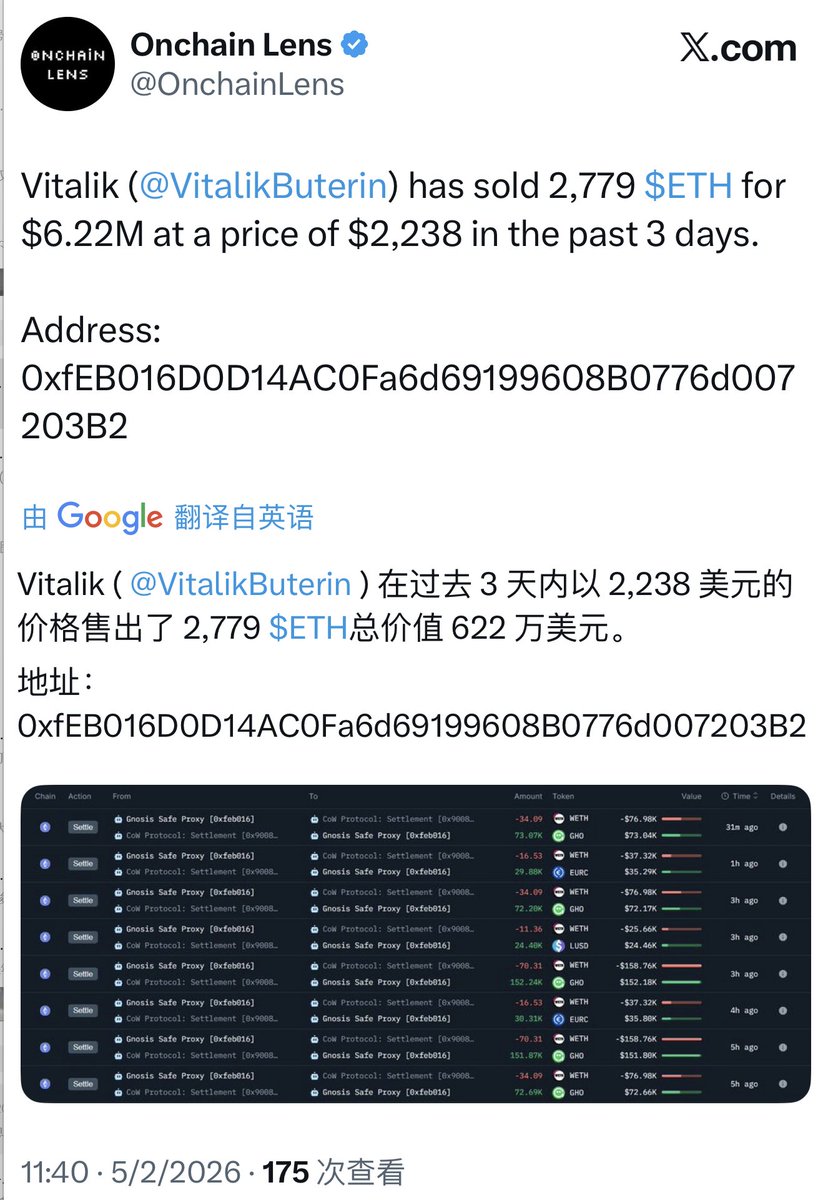Image resolution: width=818 pixels, height=1200 pixels.
Task: Open the @OnchainLens handle
Action: pyautogui.click(x=237, y=85)
